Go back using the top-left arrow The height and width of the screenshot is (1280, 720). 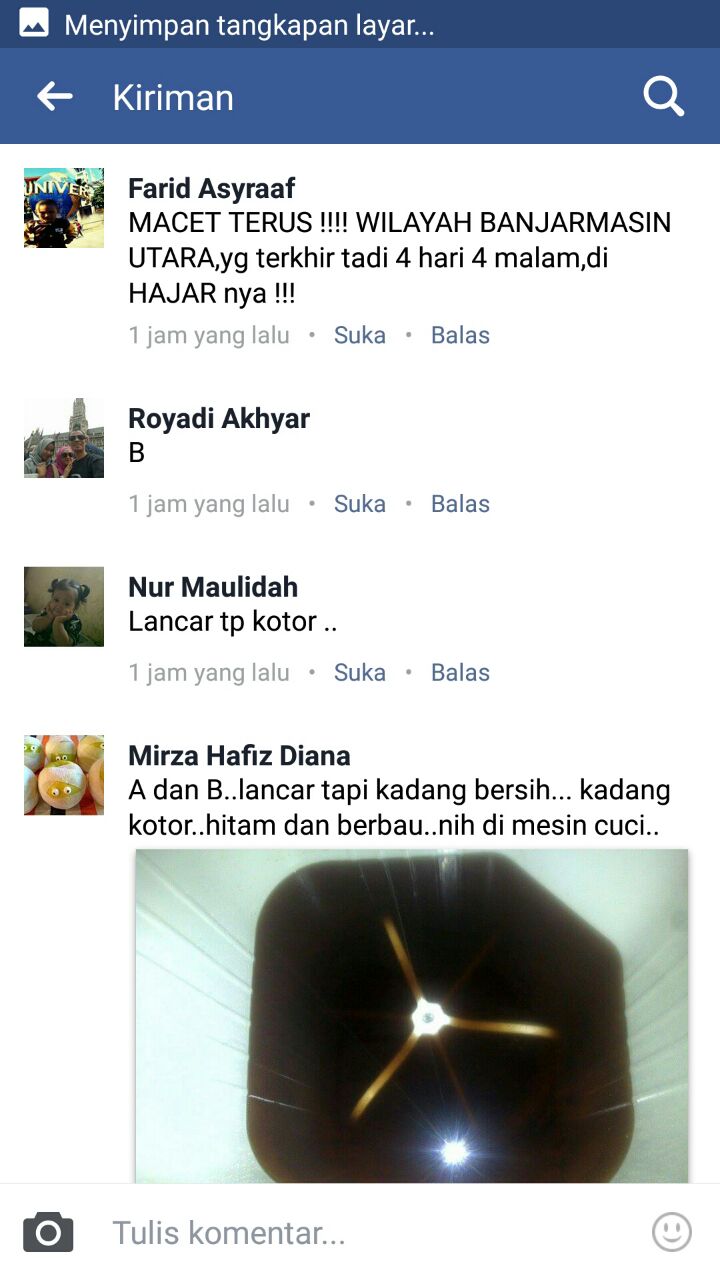(x=55, y=97)
